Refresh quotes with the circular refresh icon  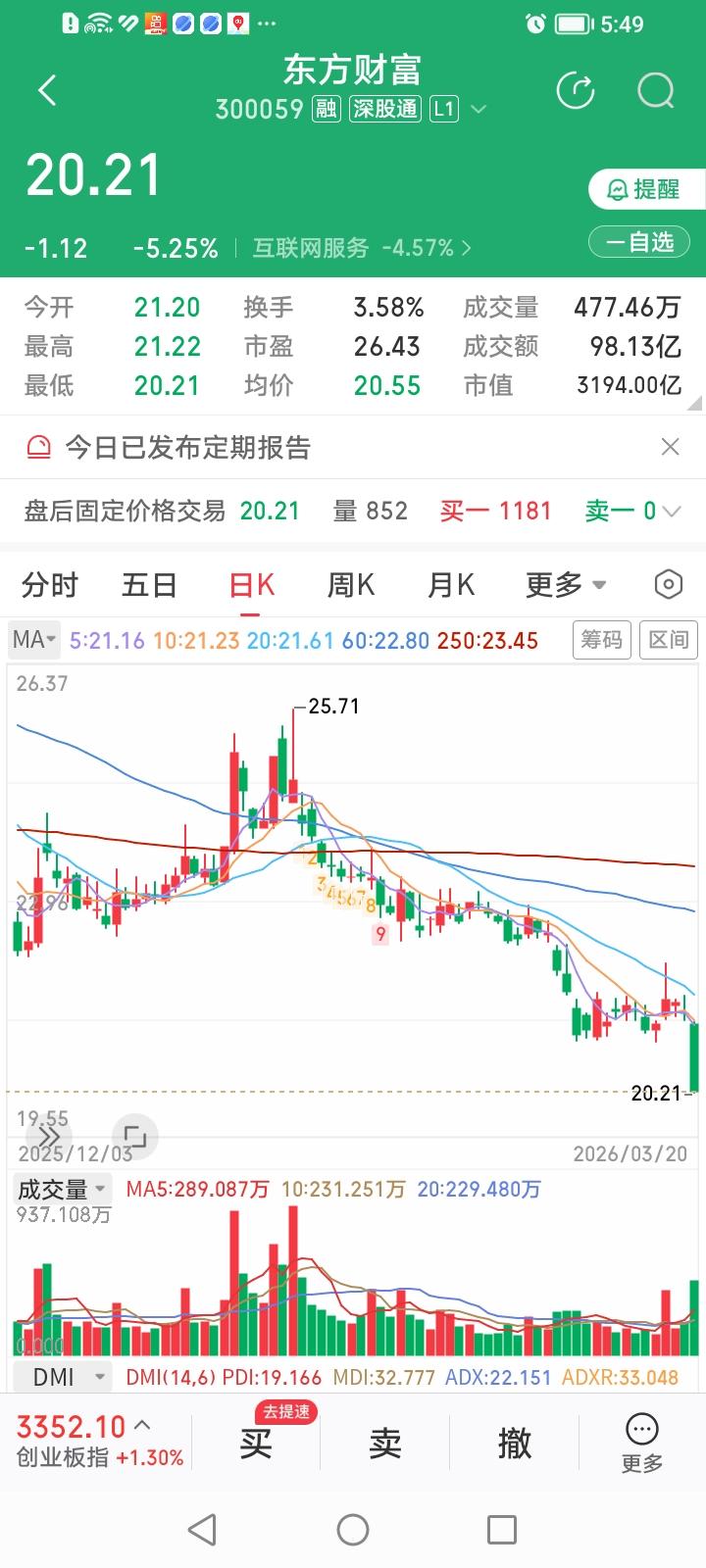click(x=577, y=89)
